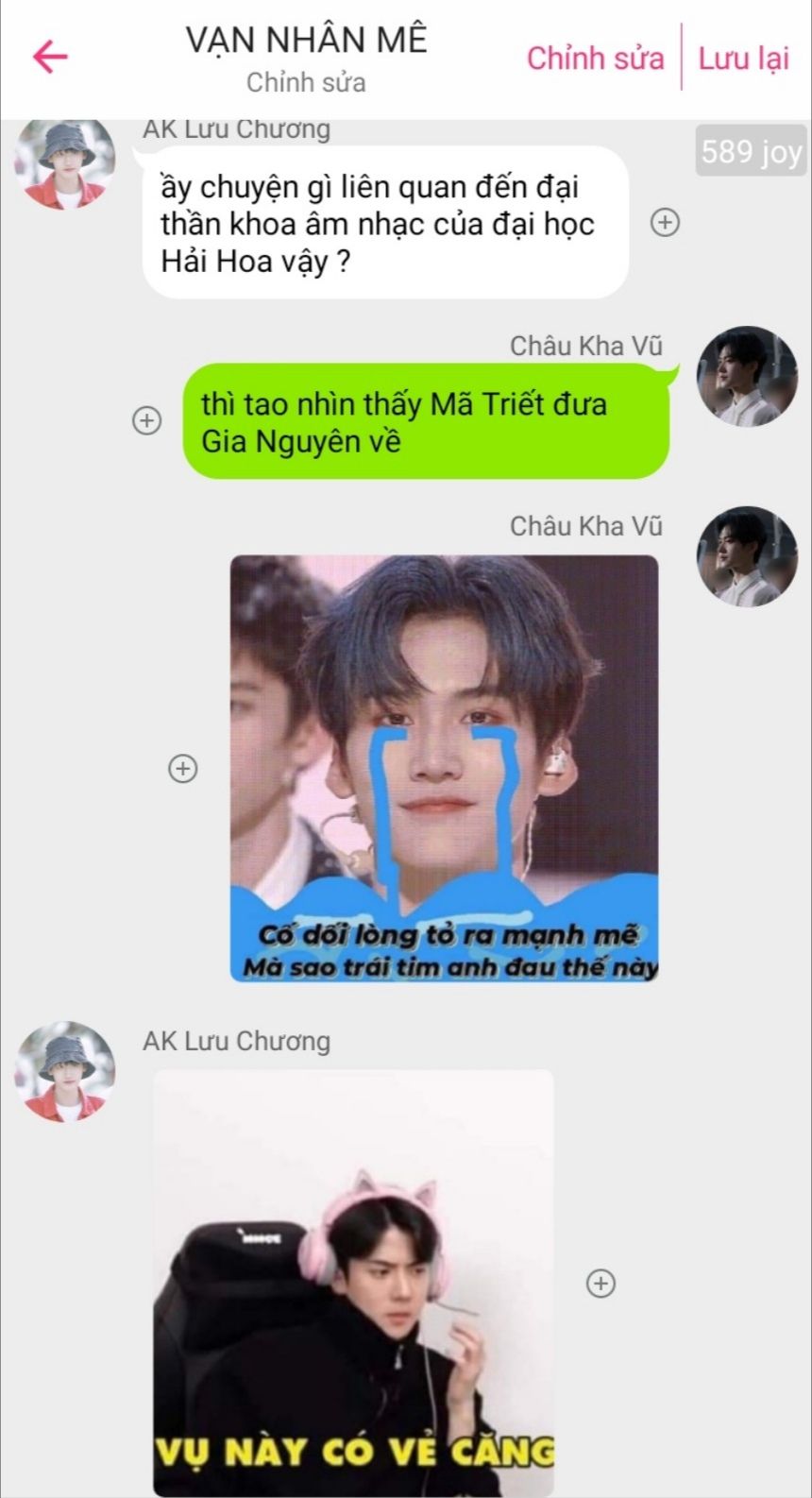Viewport: 812px width, 1498px height.
Task: Tap the first AK Lưu Chương avatar, beside the Hải Hoa message
Action: pos(64,165)
